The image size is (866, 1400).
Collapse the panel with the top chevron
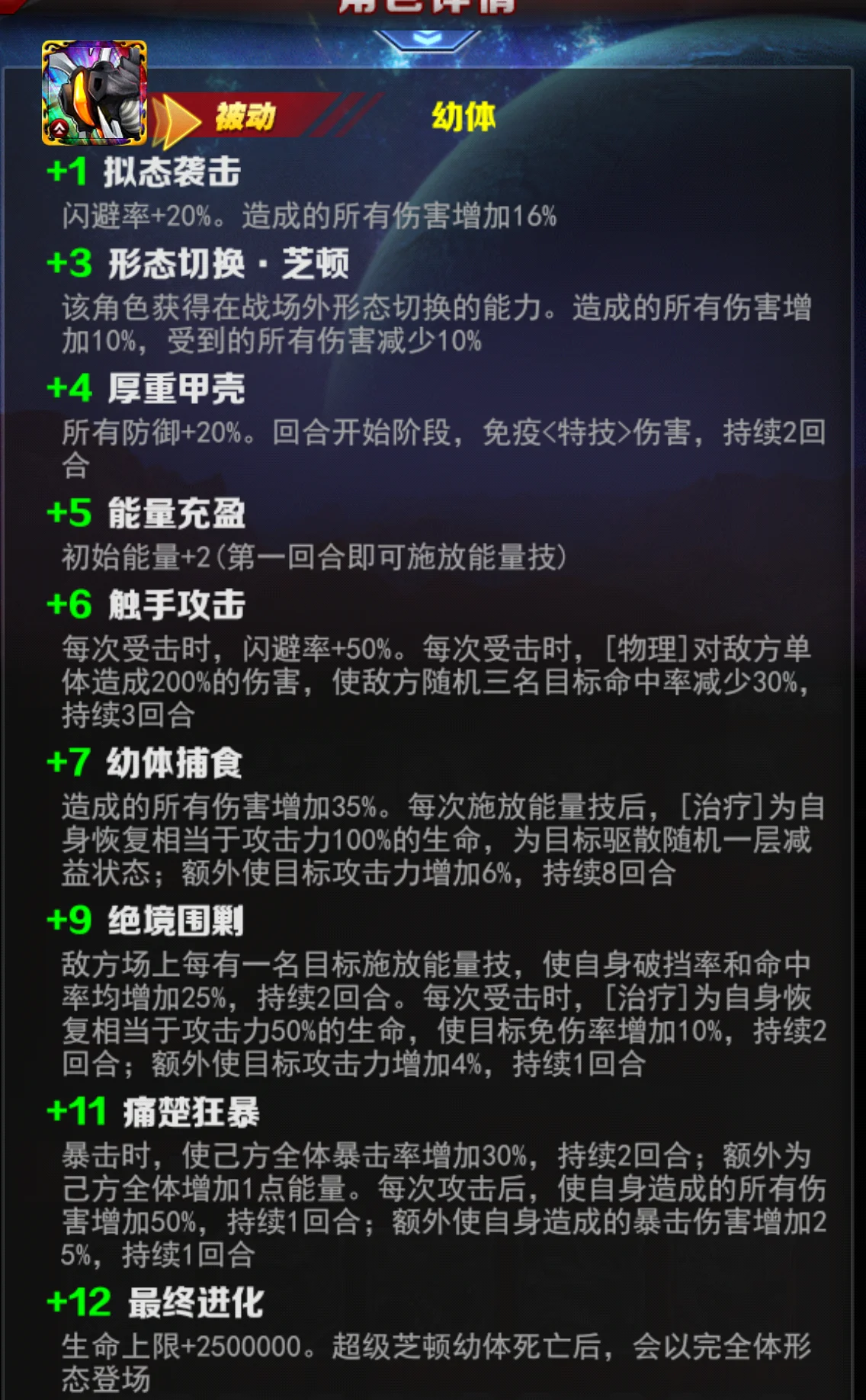428,39
